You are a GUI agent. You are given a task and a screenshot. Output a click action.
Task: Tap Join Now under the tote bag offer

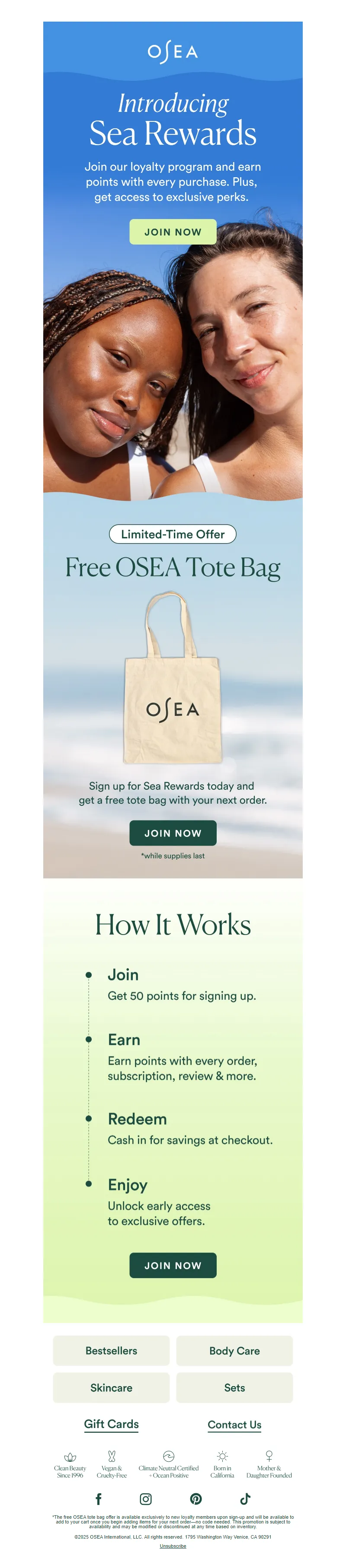(173, 833)
